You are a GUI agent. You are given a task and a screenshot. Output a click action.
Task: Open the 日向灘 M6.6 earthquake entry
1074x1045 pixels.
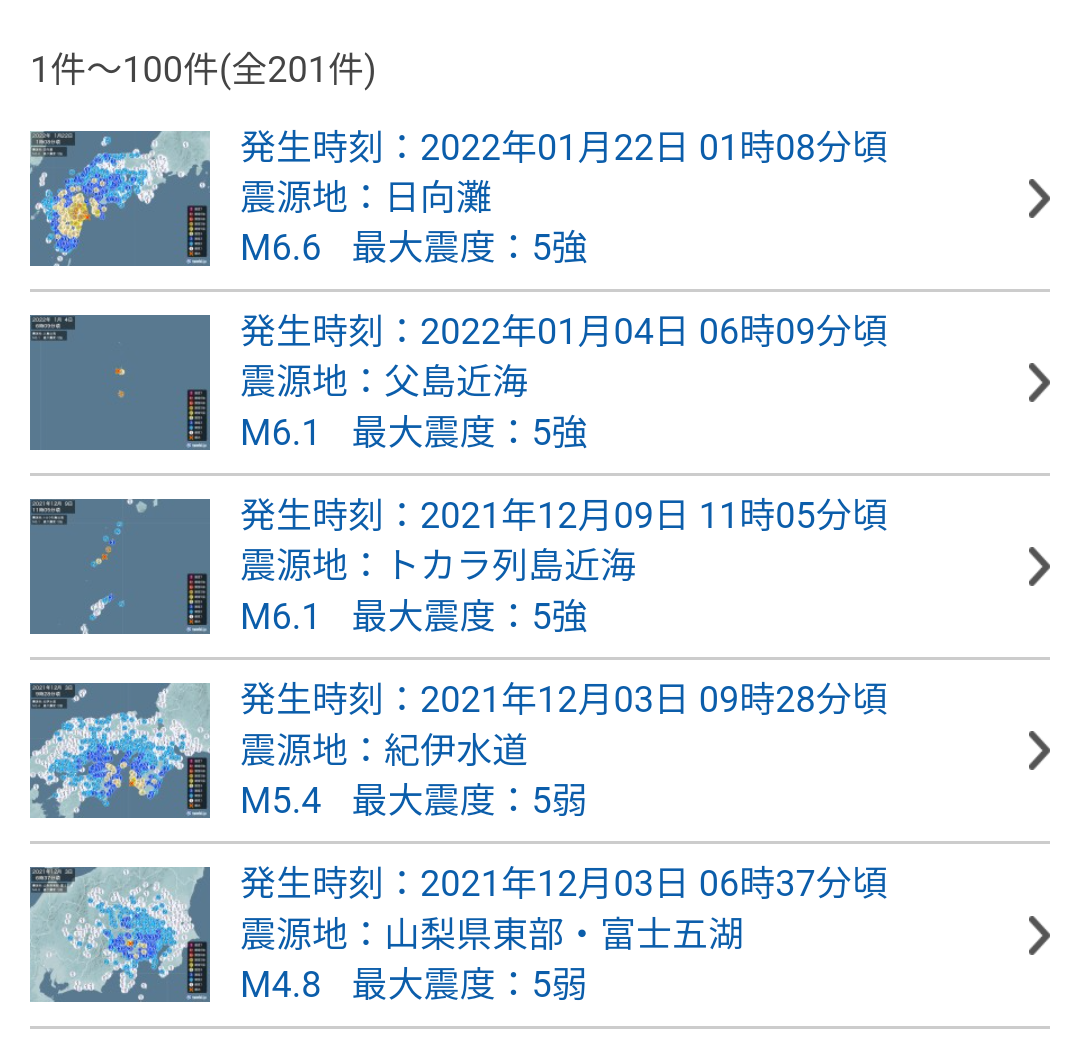click(x=540, y=198)
